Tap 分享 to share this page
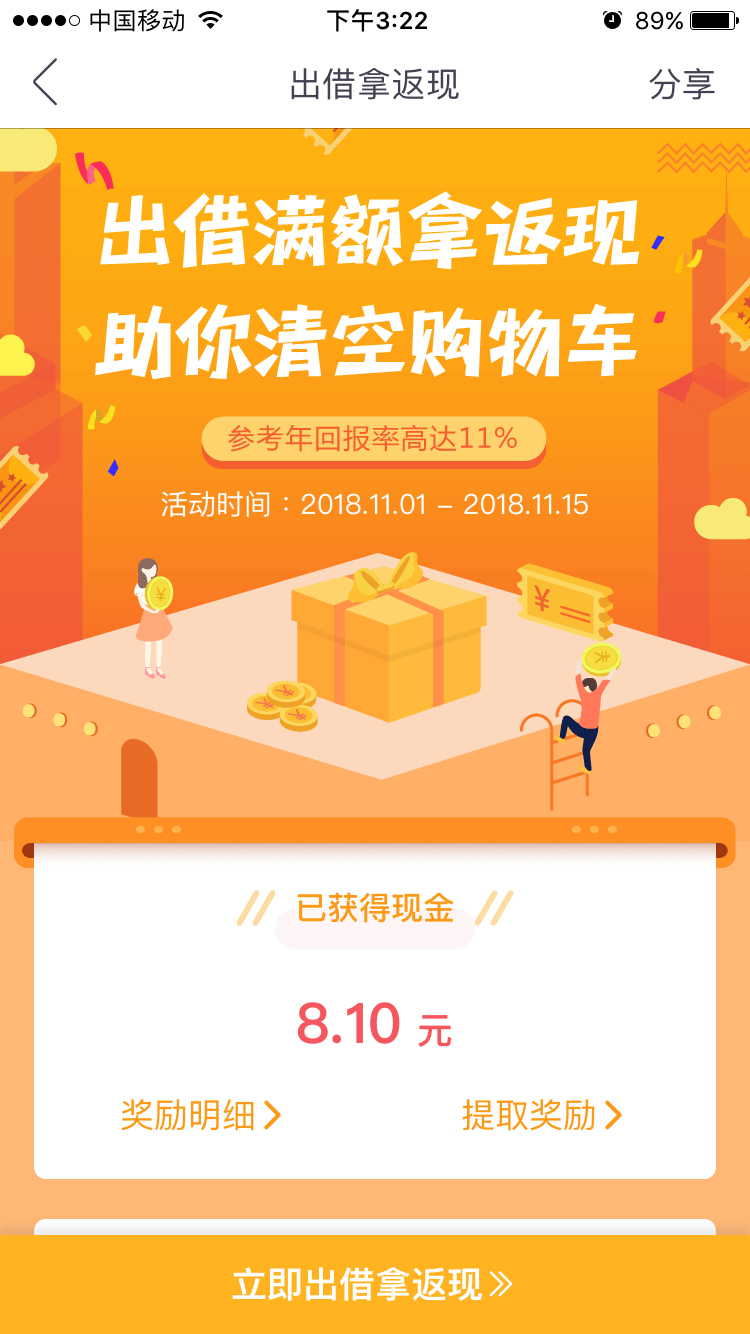This screenshot has width=750, height=1334. click(682, 85)
